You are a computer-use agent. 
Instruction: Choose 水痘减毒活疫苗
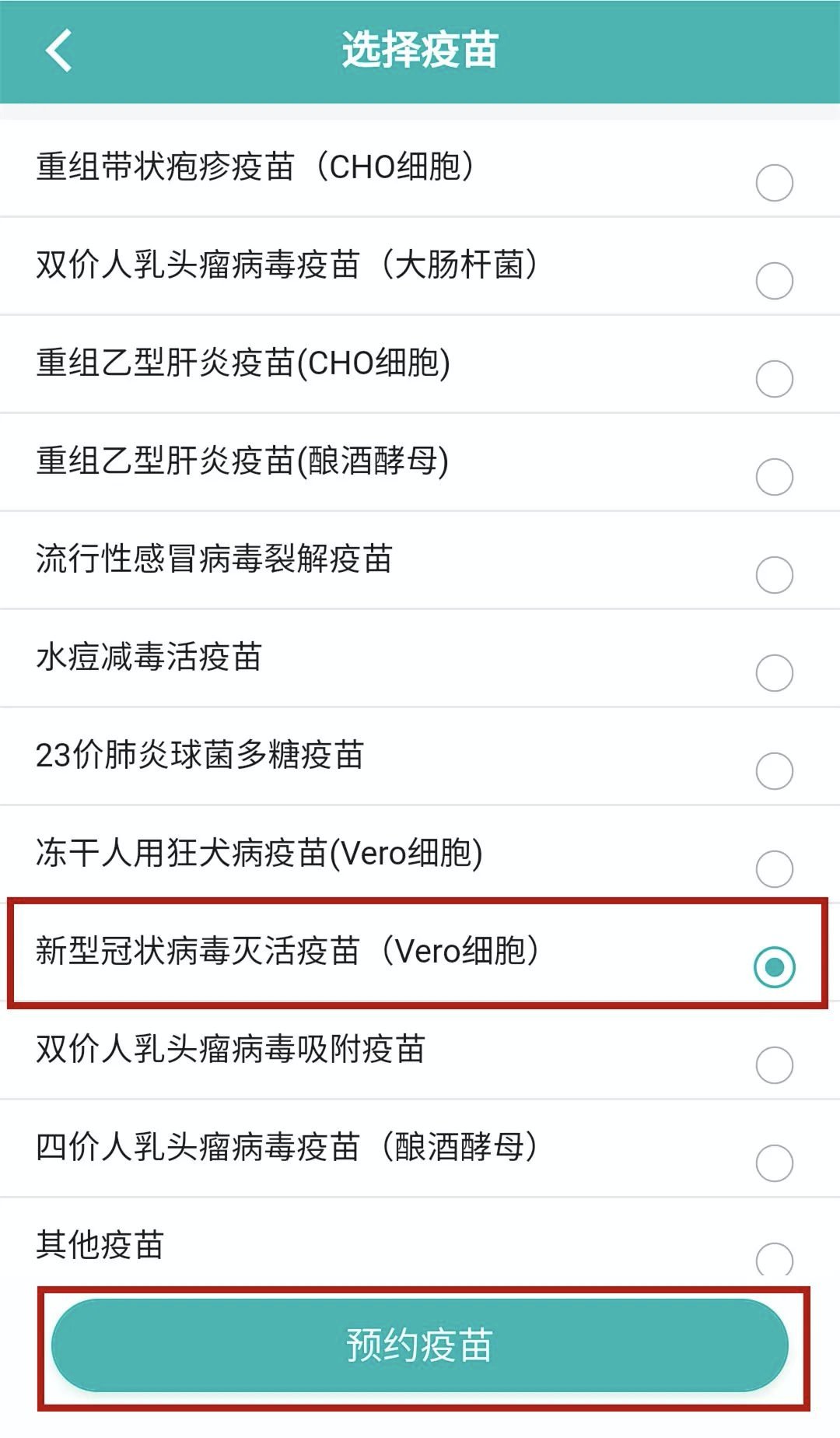tap(774, 673)
